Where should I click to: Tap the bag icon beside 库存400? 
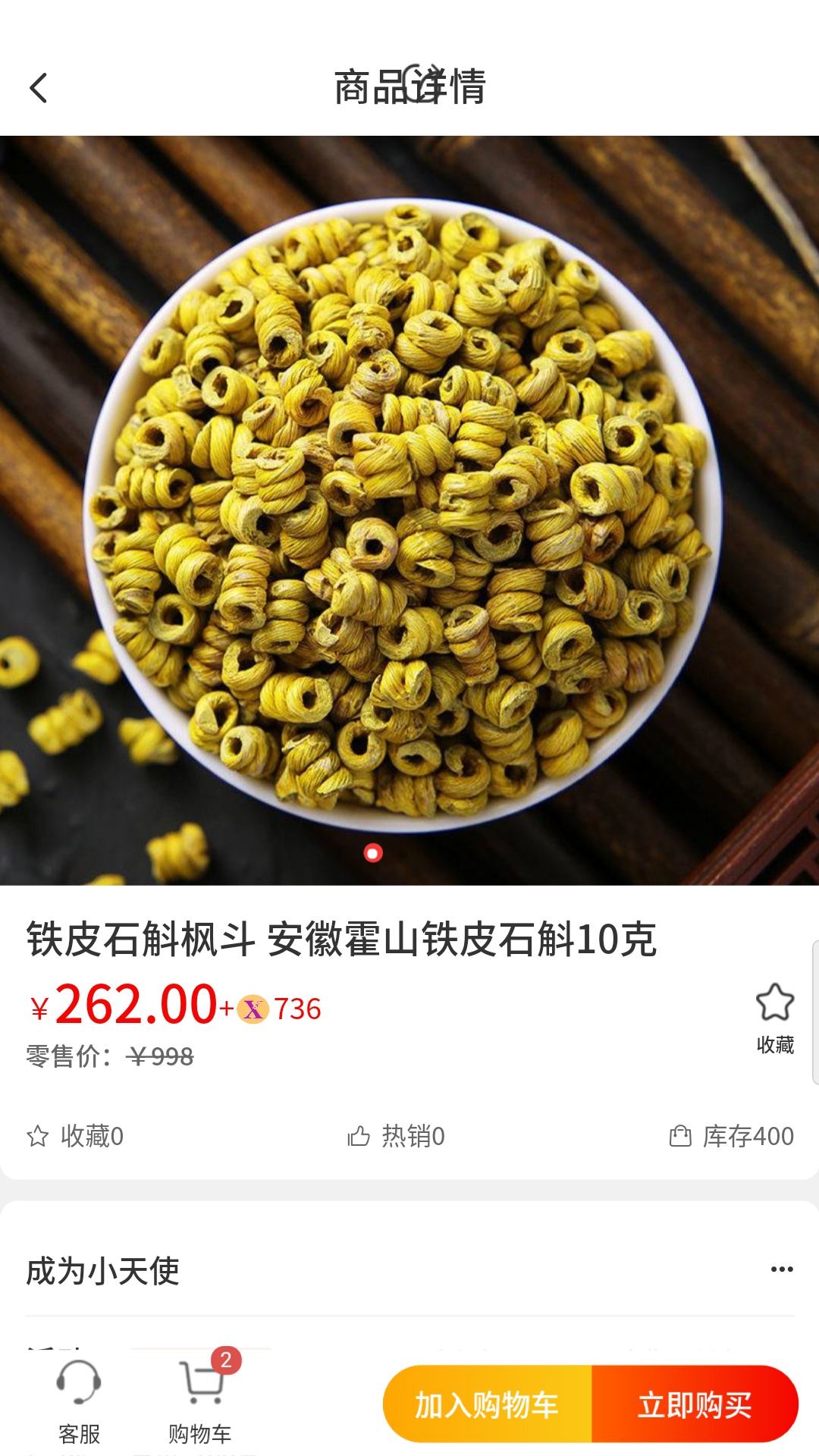tap(681, 1136)
